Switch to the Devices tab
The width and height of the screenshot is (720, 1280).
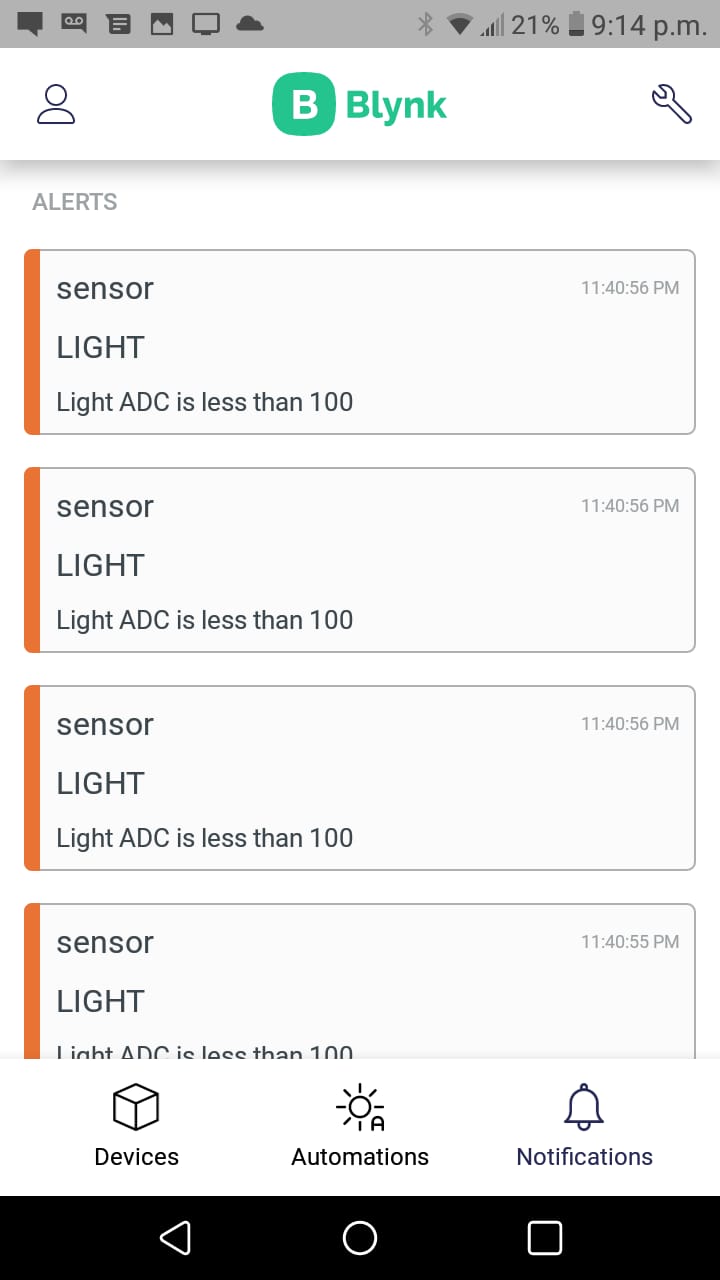tap(136, 1127)
